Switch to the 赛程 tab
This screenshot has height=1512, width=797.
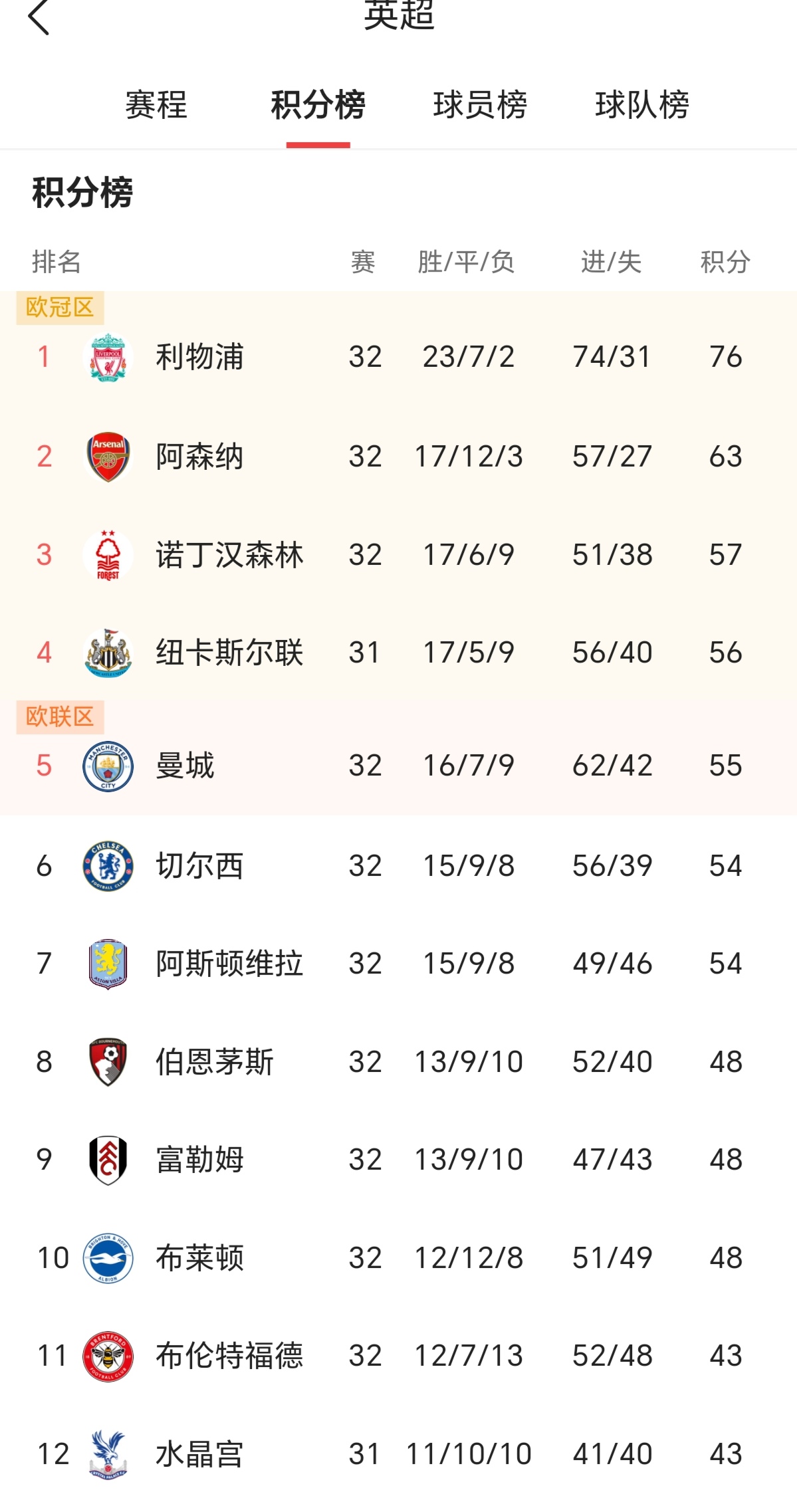(156, 105)
